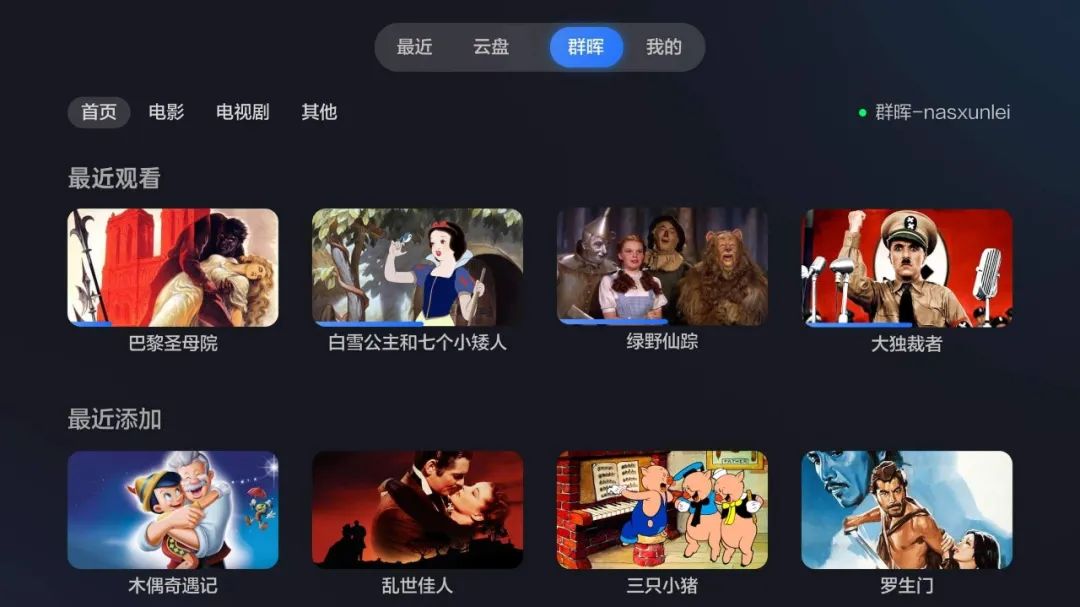Open the movie 乱世佳人

pos(417,509)
